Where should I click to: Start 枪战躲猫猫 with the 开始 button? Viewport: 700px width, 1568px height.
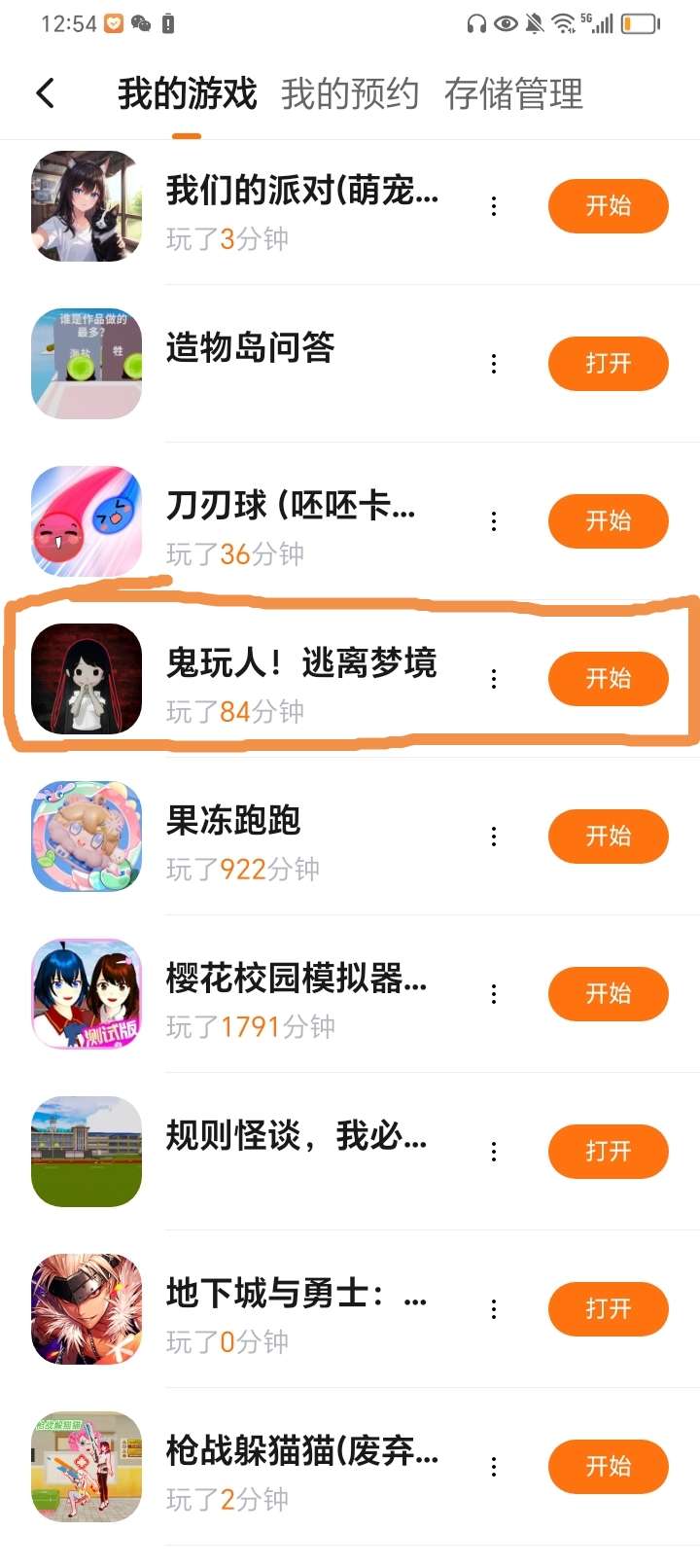tap(608, 1467)
